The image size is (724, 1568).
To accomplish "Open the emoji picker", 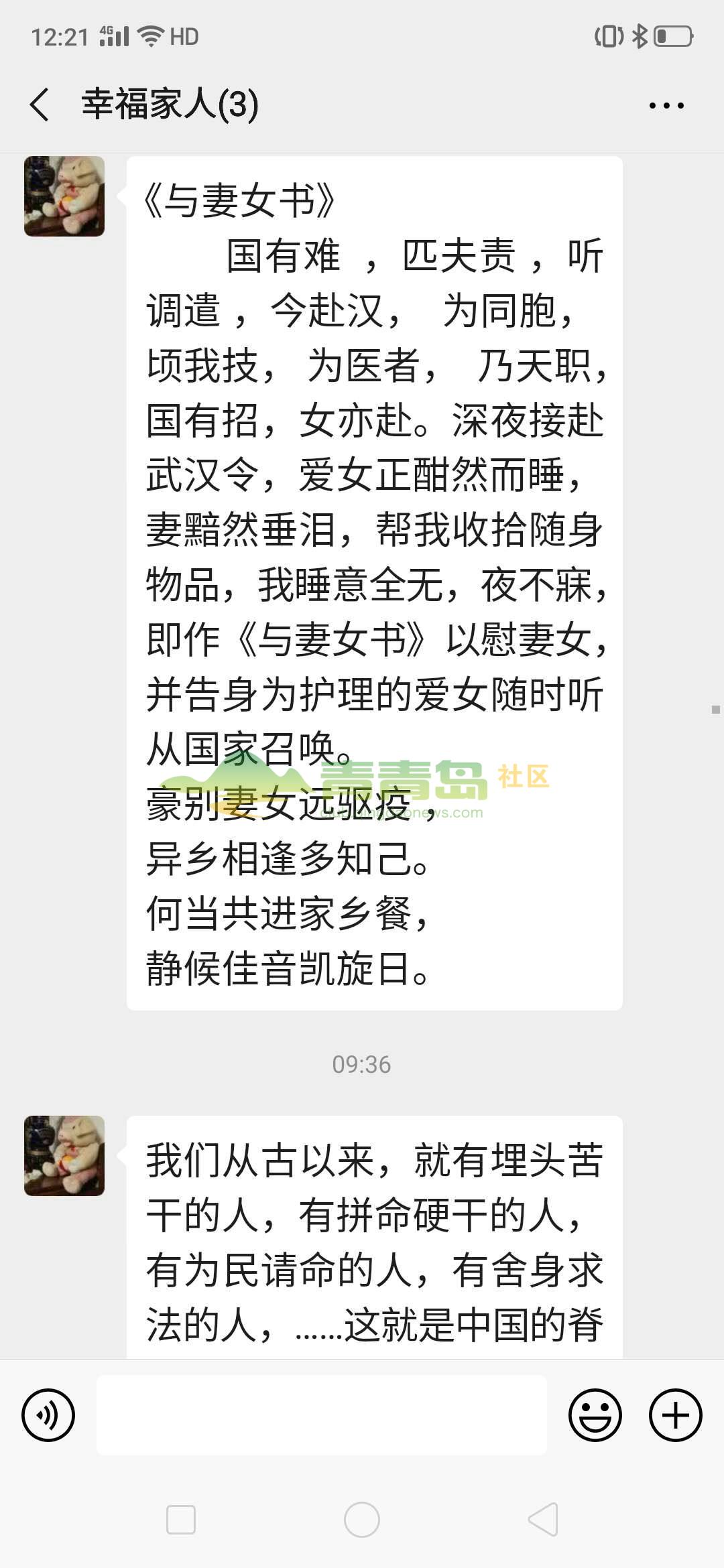I will [x=595, y=1415].
